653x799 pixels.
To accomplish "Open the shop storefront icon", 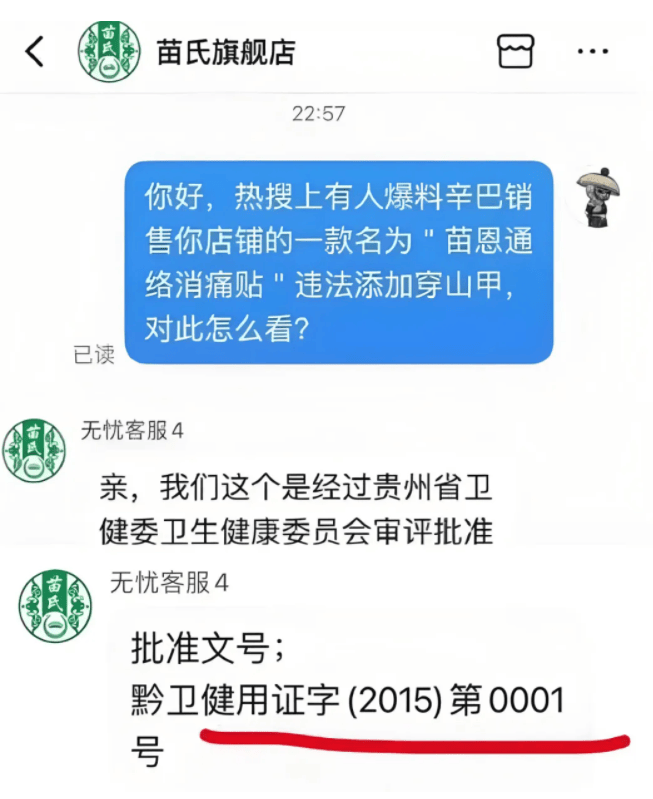I will click(515, 51).
